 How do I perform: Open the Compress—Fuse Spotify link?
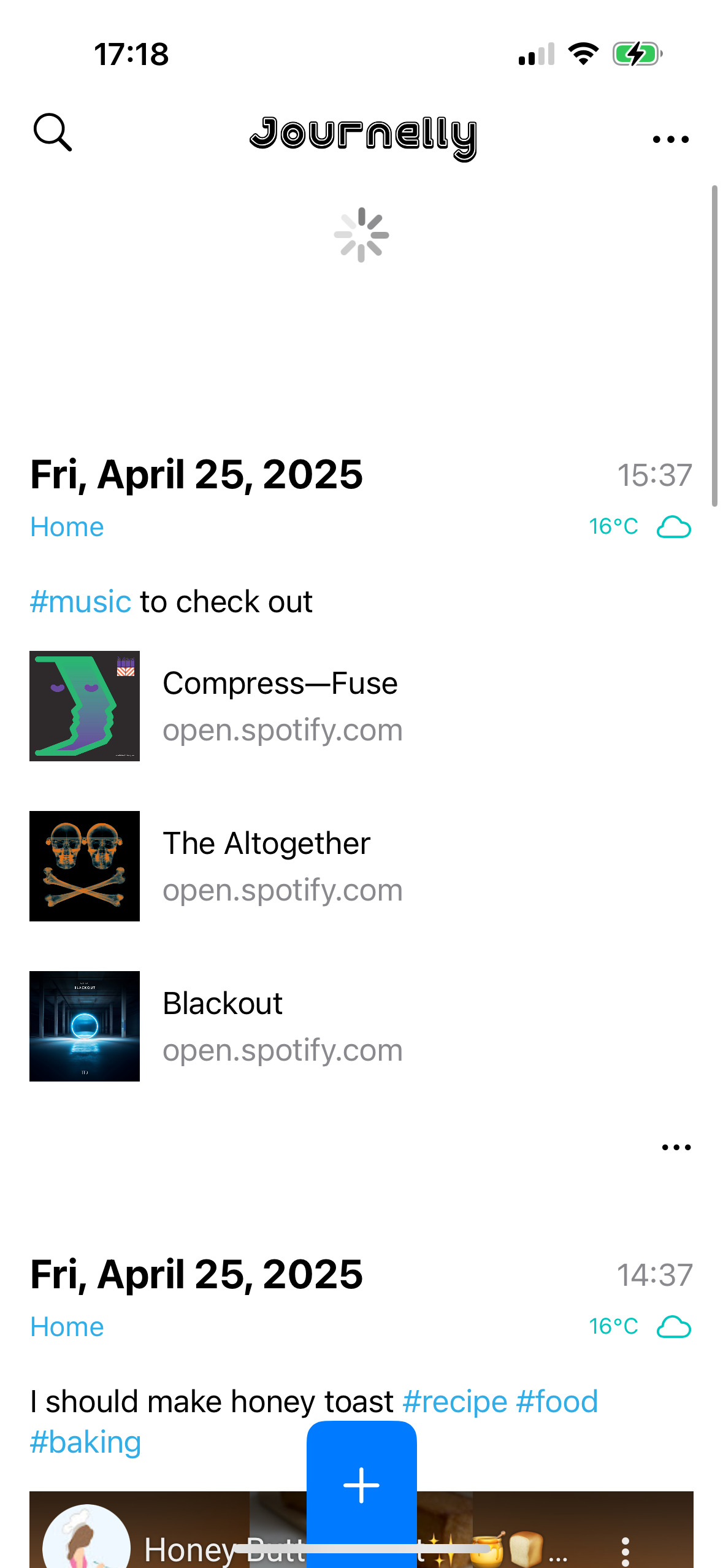tap(361, 706)
